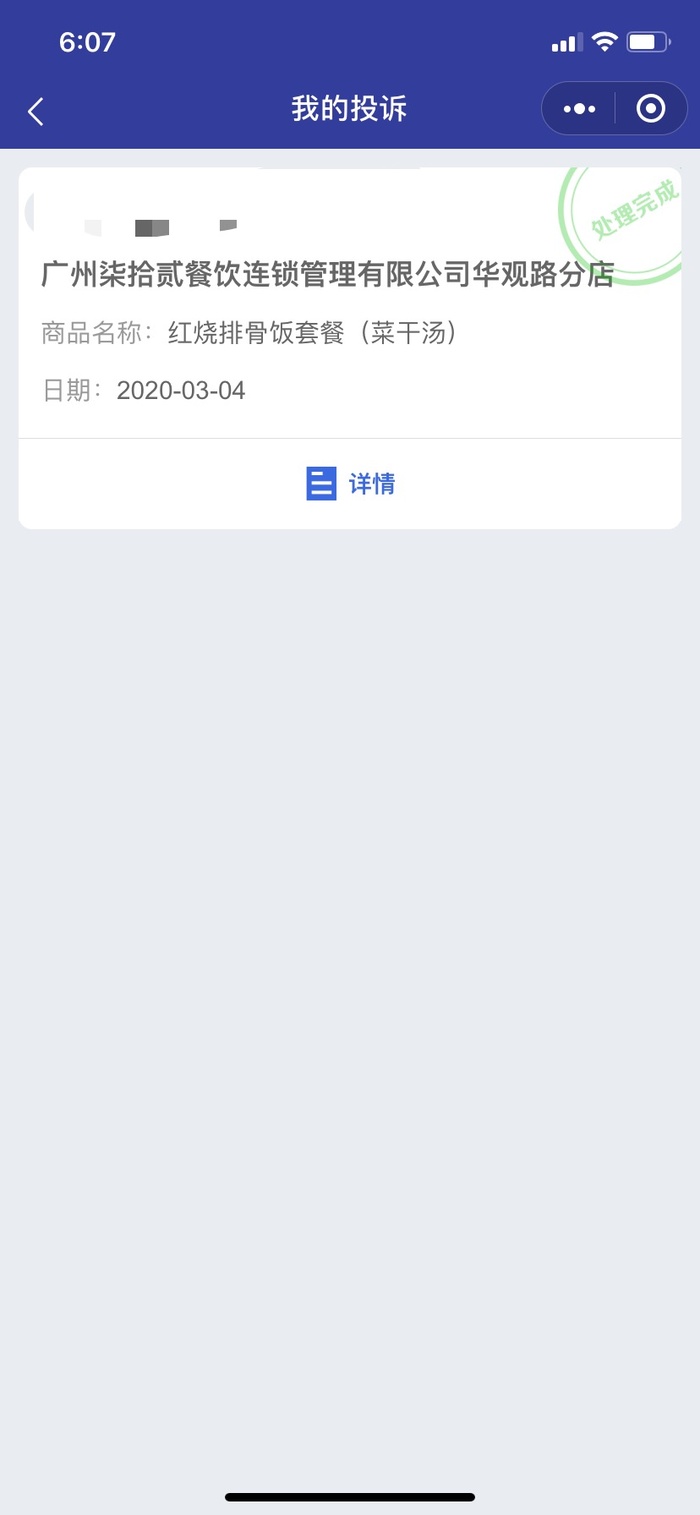Open the mini program more options menu
The width and height of the screenshot is (700, 1515).
579,108
